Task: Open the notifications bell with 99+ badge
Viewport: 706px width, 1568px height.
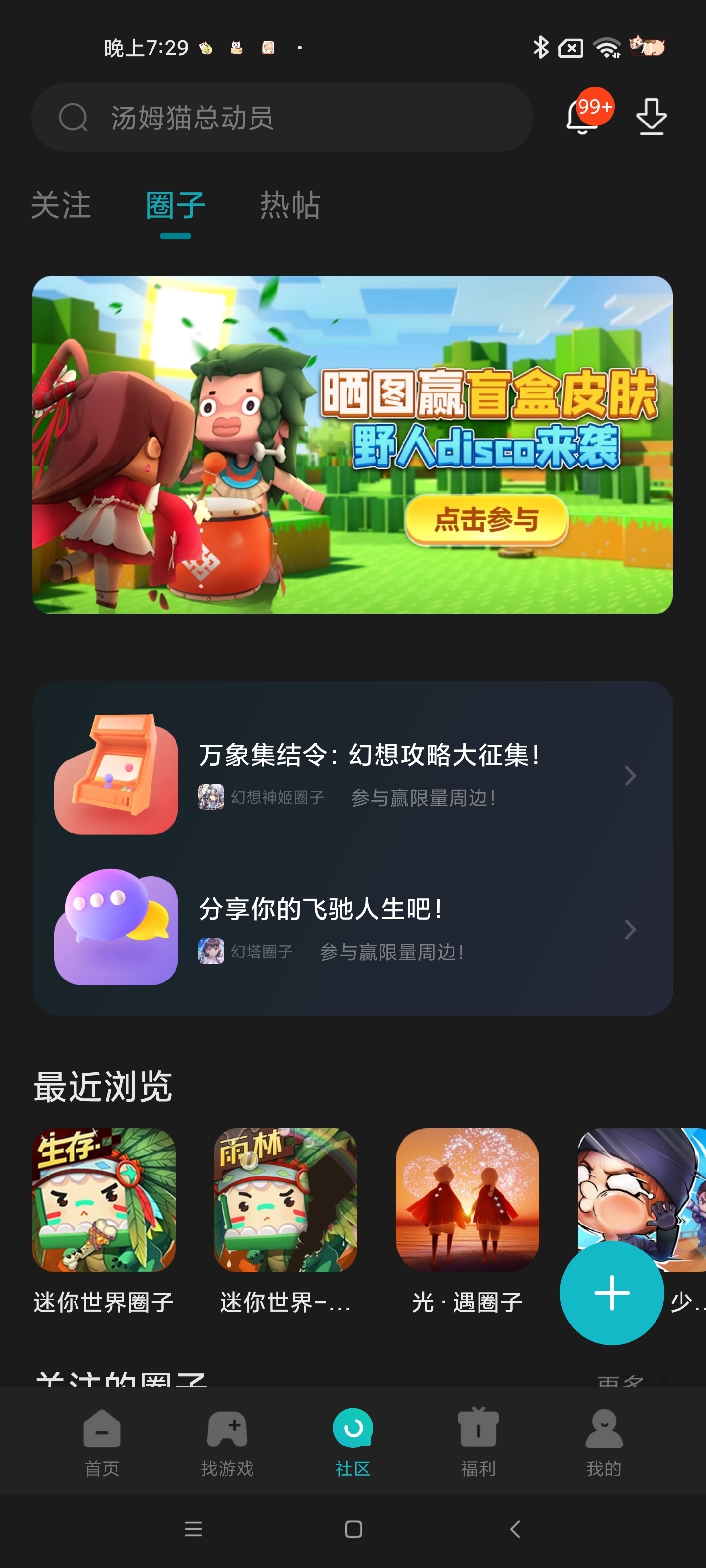Action: 583,116
